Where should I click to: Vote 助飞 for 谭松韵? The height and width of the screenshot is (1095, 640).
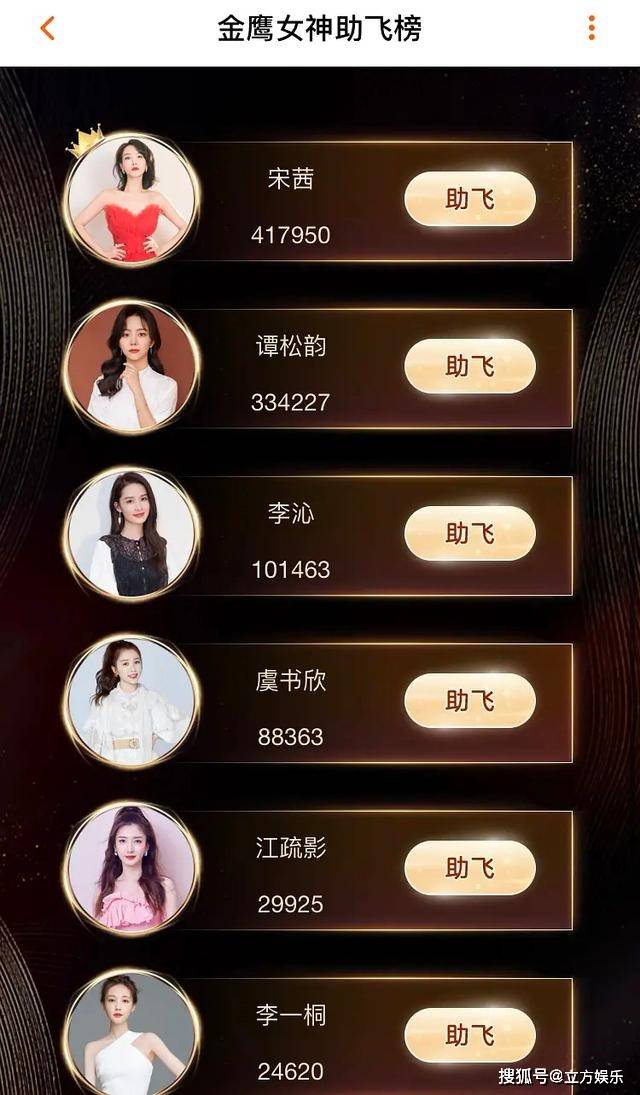pos(470,366)
